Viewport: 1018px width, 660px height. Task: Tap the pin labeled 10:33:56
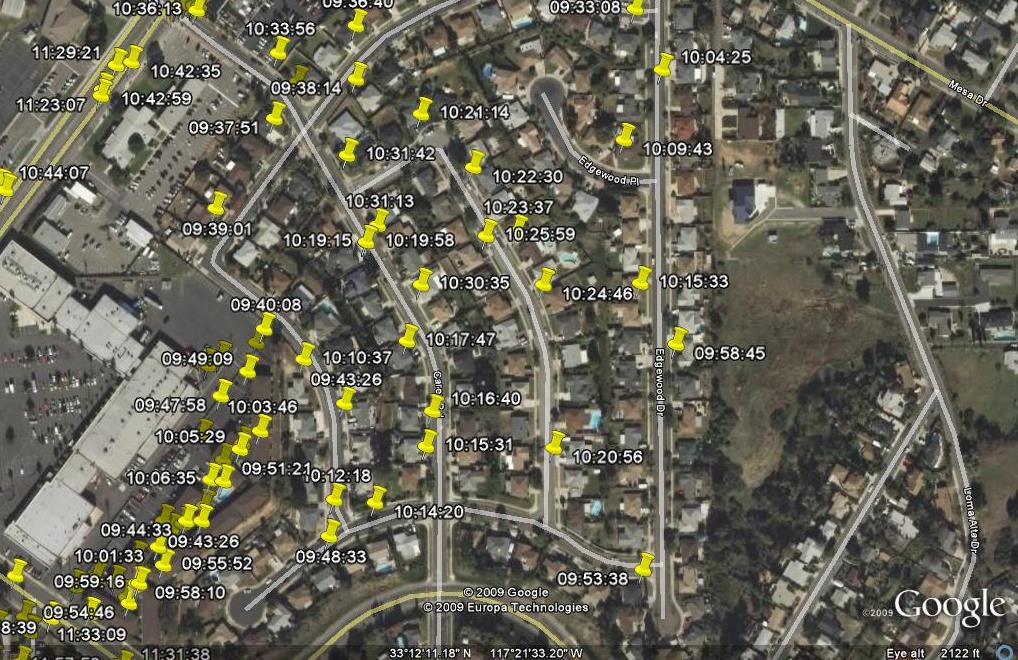[x=280, y=49]
